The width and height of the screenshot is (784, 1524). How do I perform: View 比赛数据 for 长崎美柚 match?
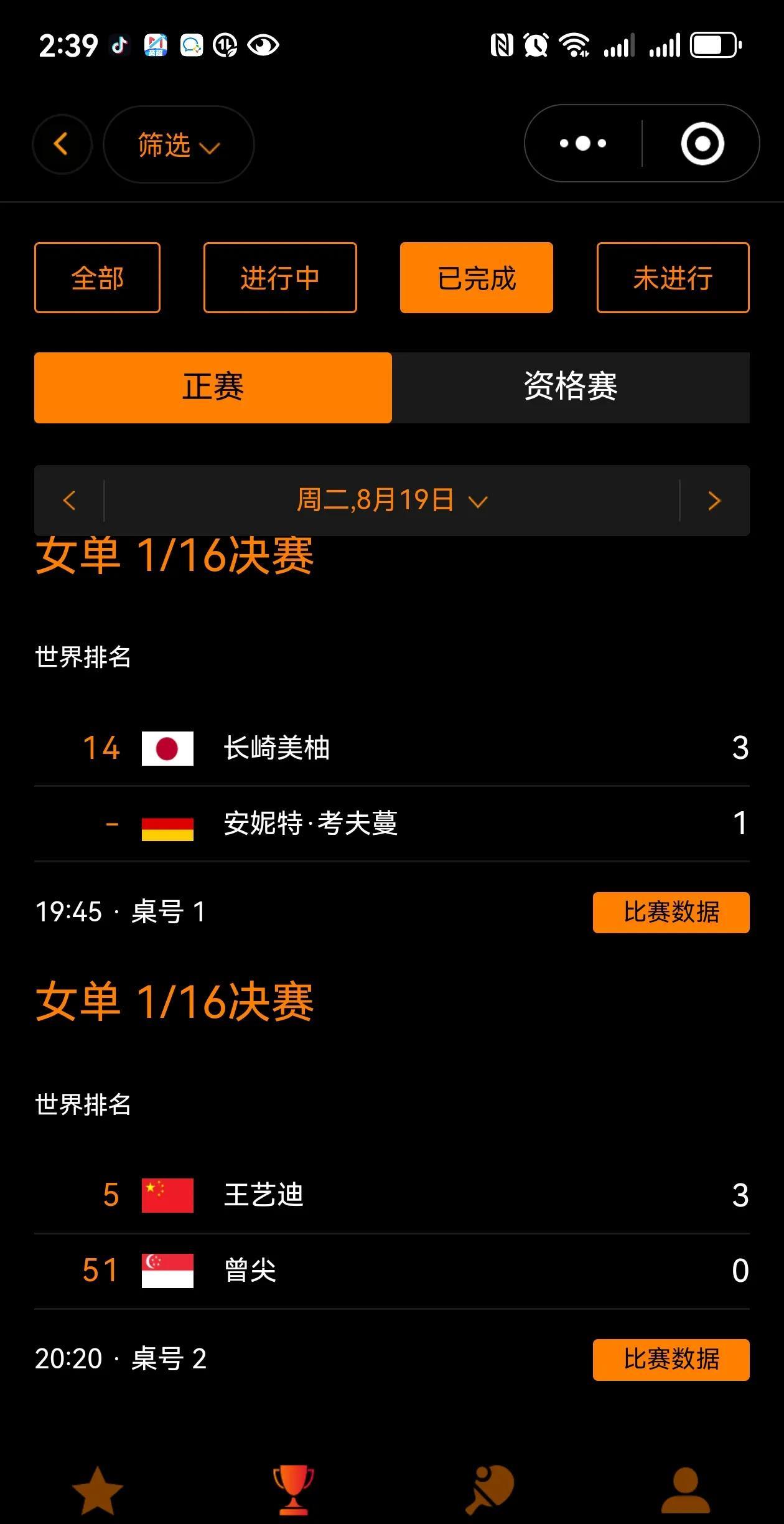(x=671, y=913)
